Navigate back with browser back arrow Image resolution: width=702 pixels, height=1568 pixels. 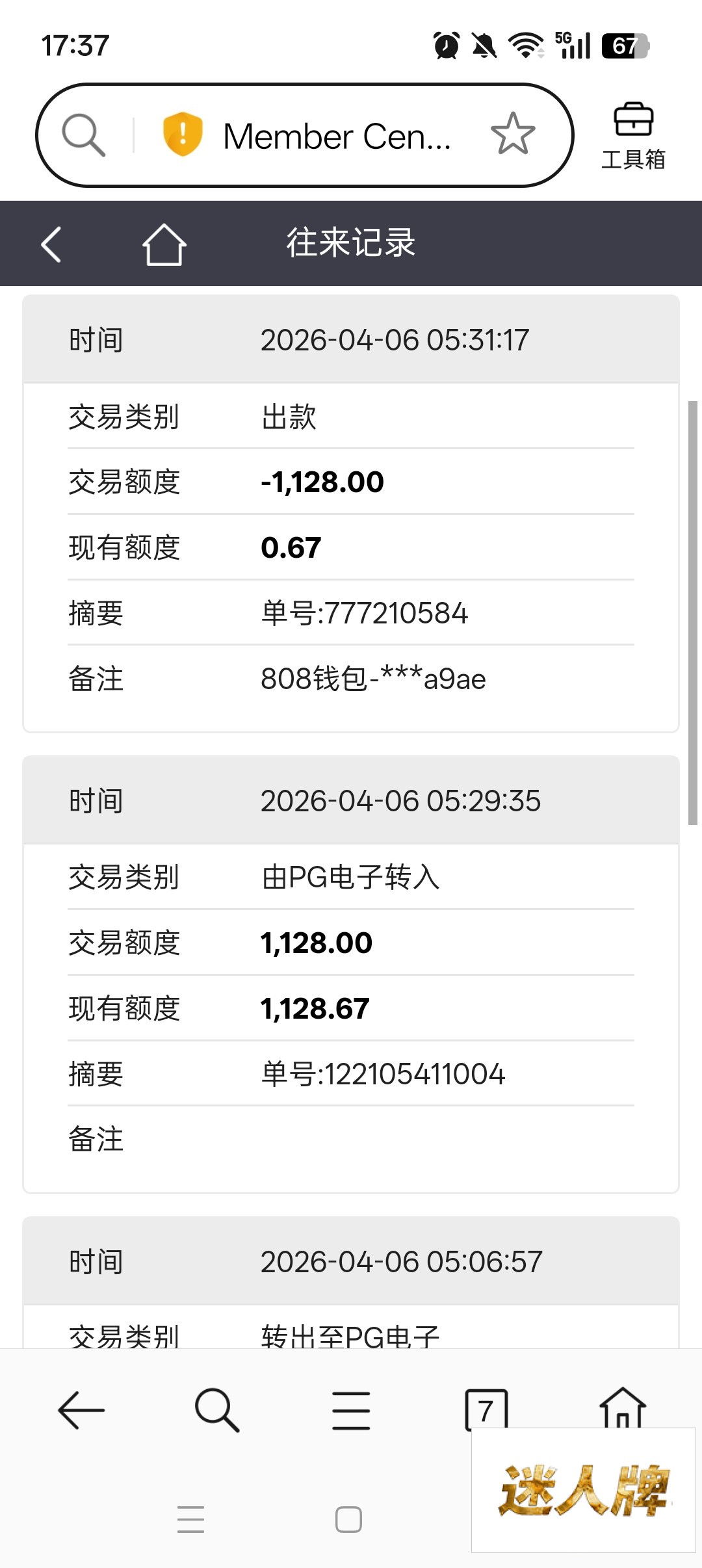click(x=81, y=1410)
